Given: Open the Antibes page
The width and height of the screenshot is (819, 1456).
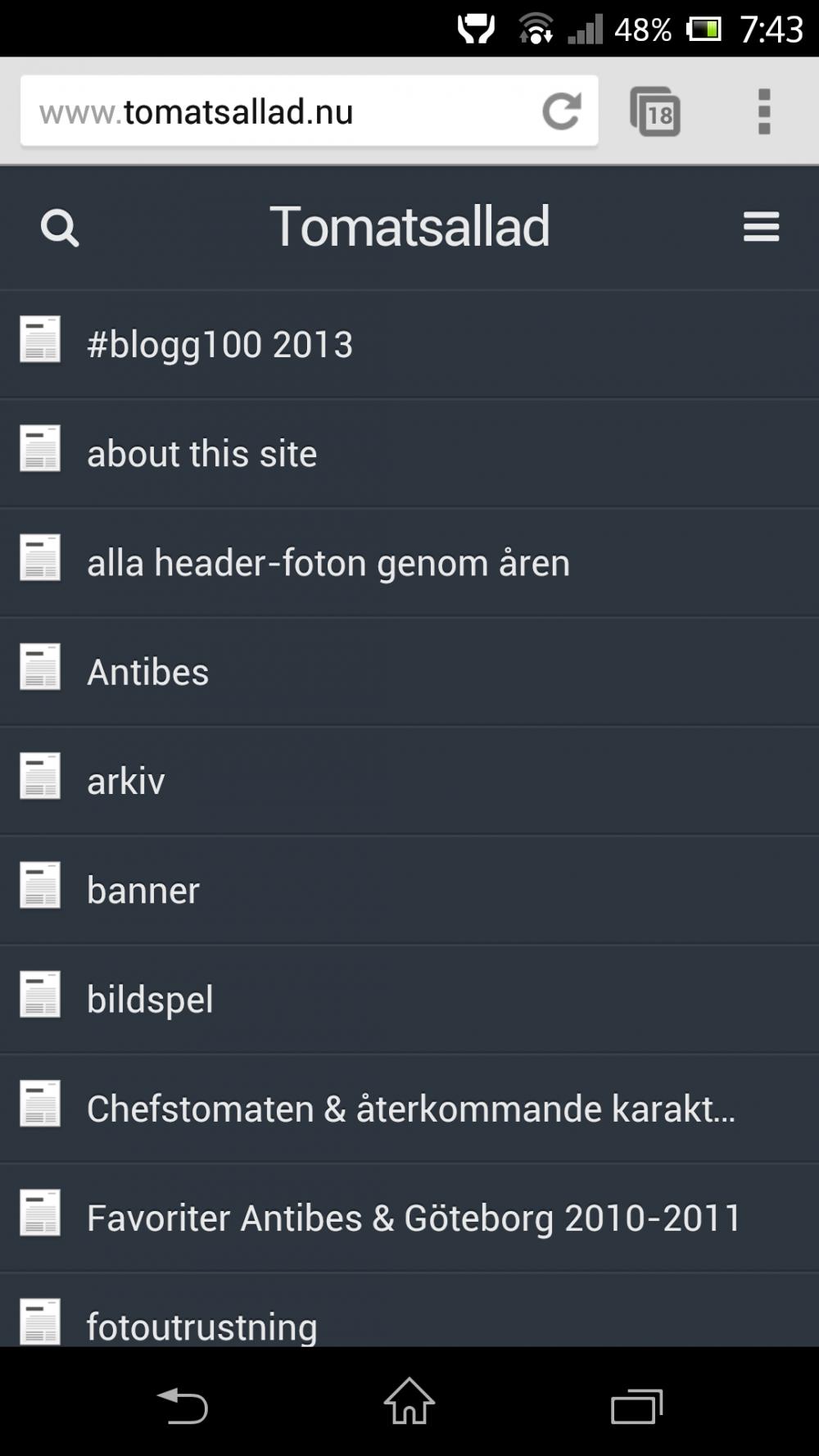Looking at the screenshot, I should point(409,671).
